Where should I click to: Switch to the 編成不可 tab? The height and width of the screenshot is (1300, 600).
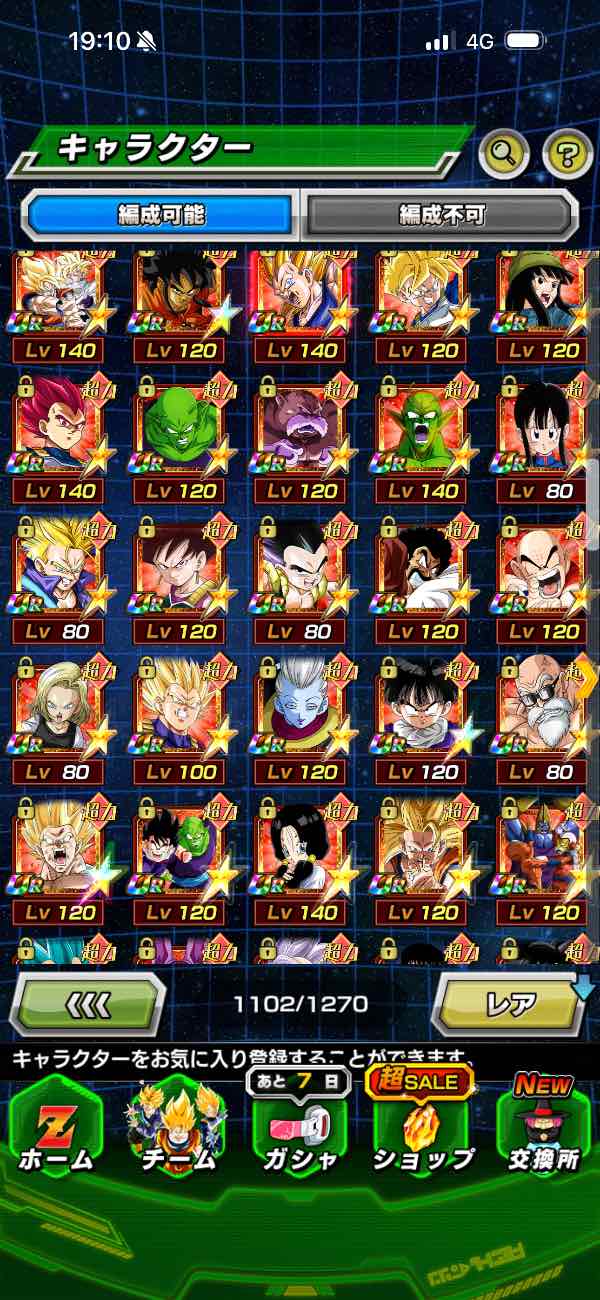441,213
